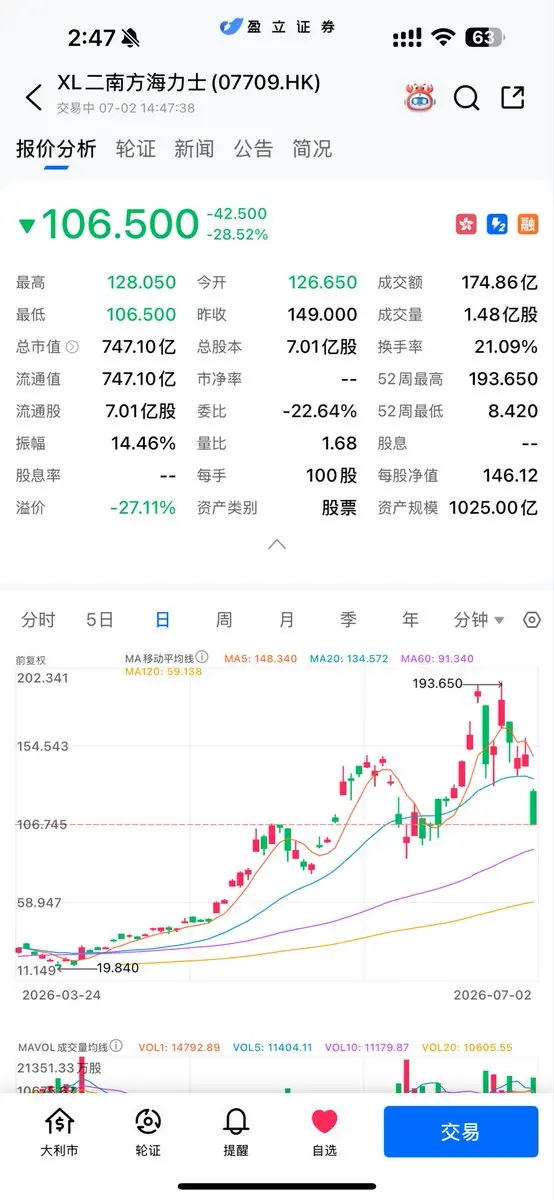Tap the blue 交易 button
The width and height of the screenshot is (554, 1200).
tap(461, 1132)
